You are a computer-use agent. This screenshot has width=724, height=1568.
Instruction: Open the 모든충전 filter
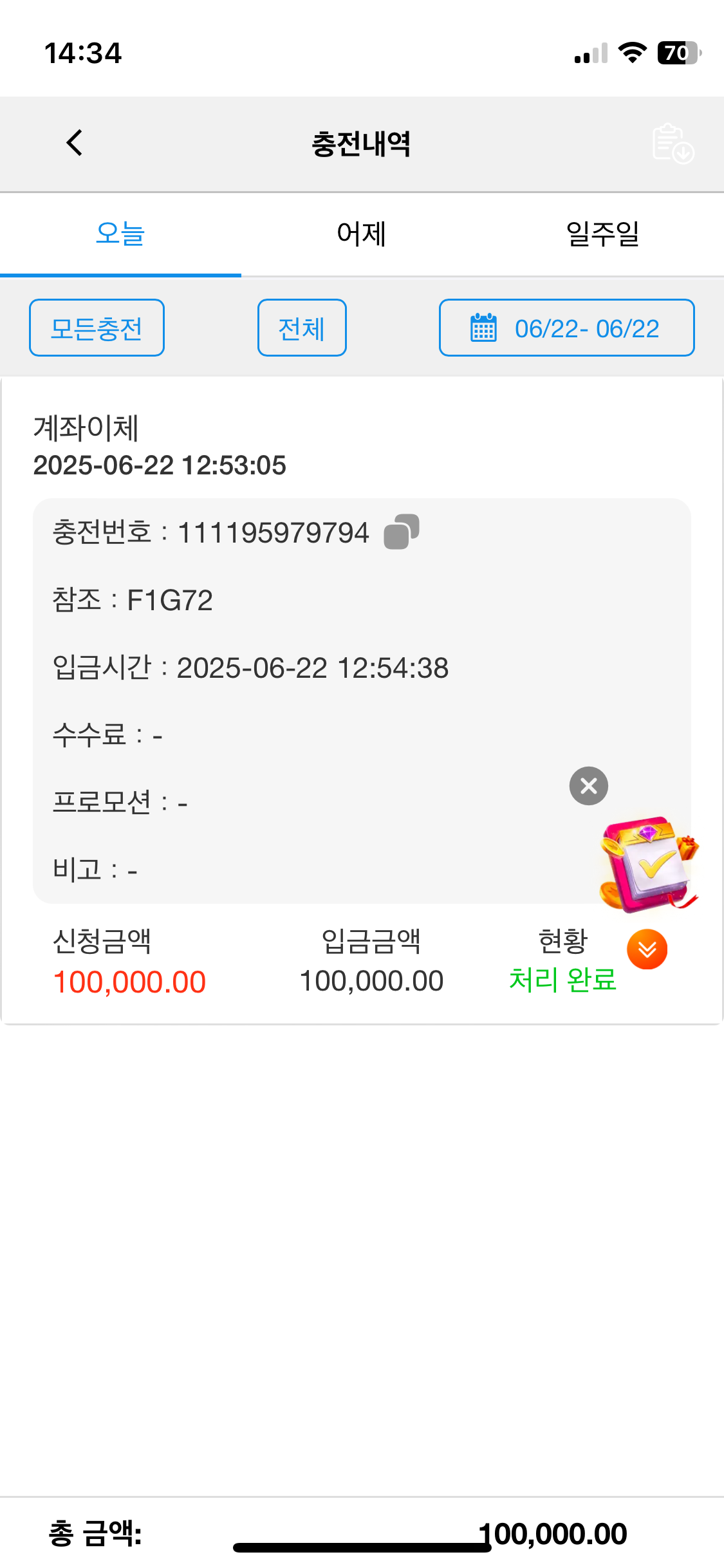pyautogui.click(x=97, y=328)
